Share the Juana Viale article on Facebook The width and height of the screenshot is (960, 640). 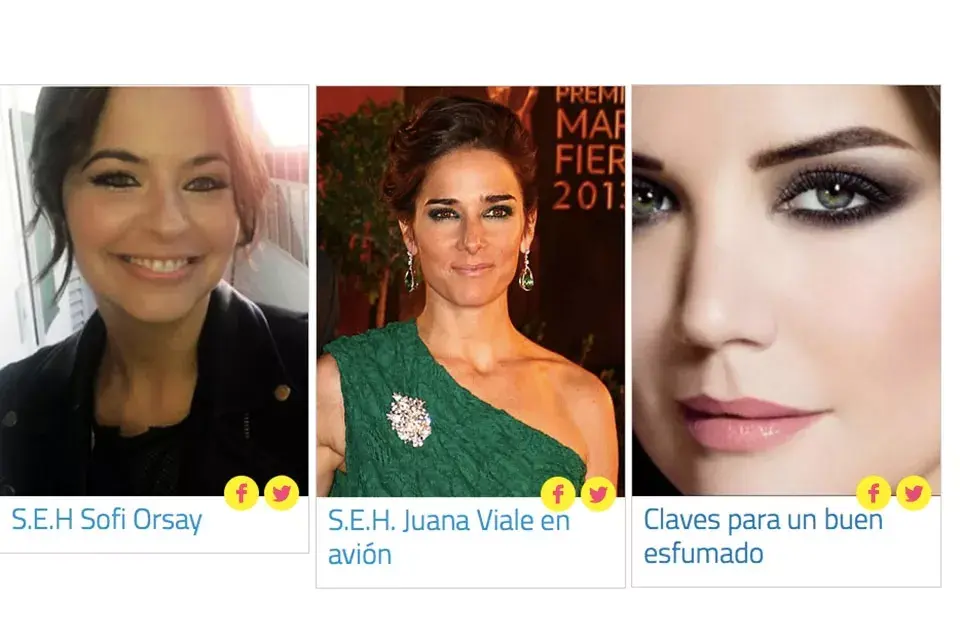pos(558,493)
